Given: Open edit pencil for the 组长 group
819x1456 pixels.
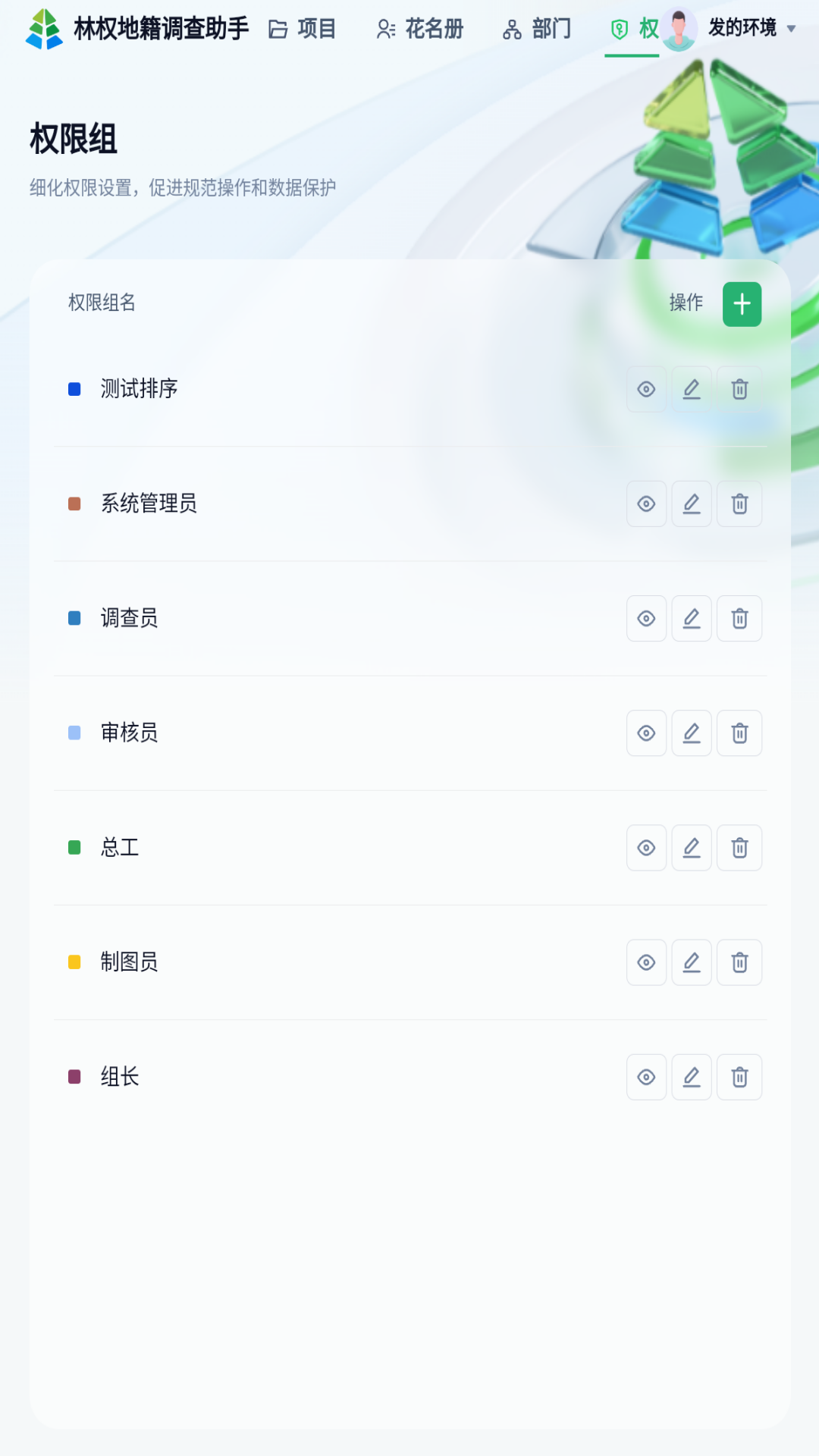Looking at the screenshot, I should pos(691,1076).
